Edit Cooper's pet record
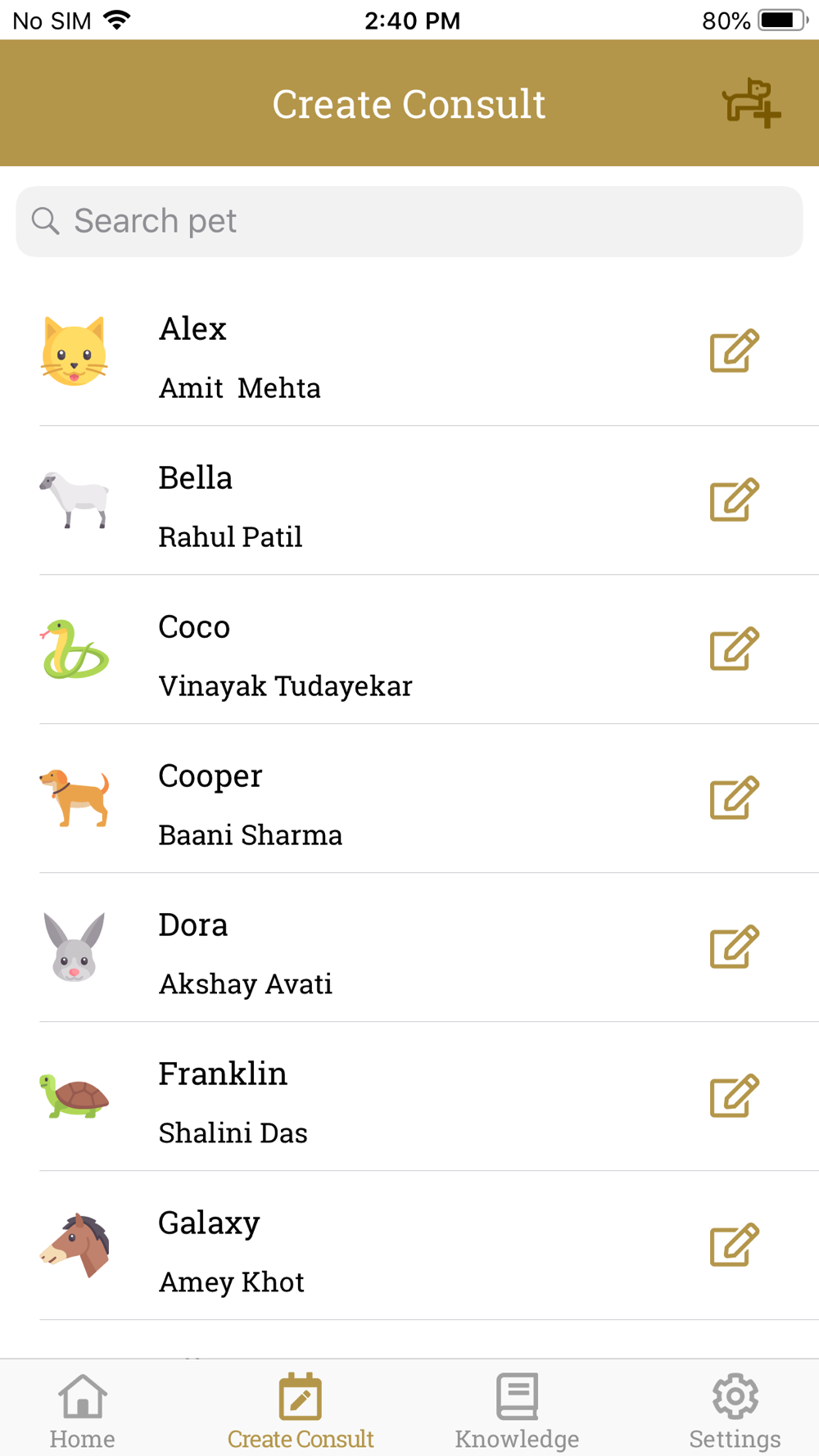Viewport: 819px width, 1456px height. tap(735, 798)
